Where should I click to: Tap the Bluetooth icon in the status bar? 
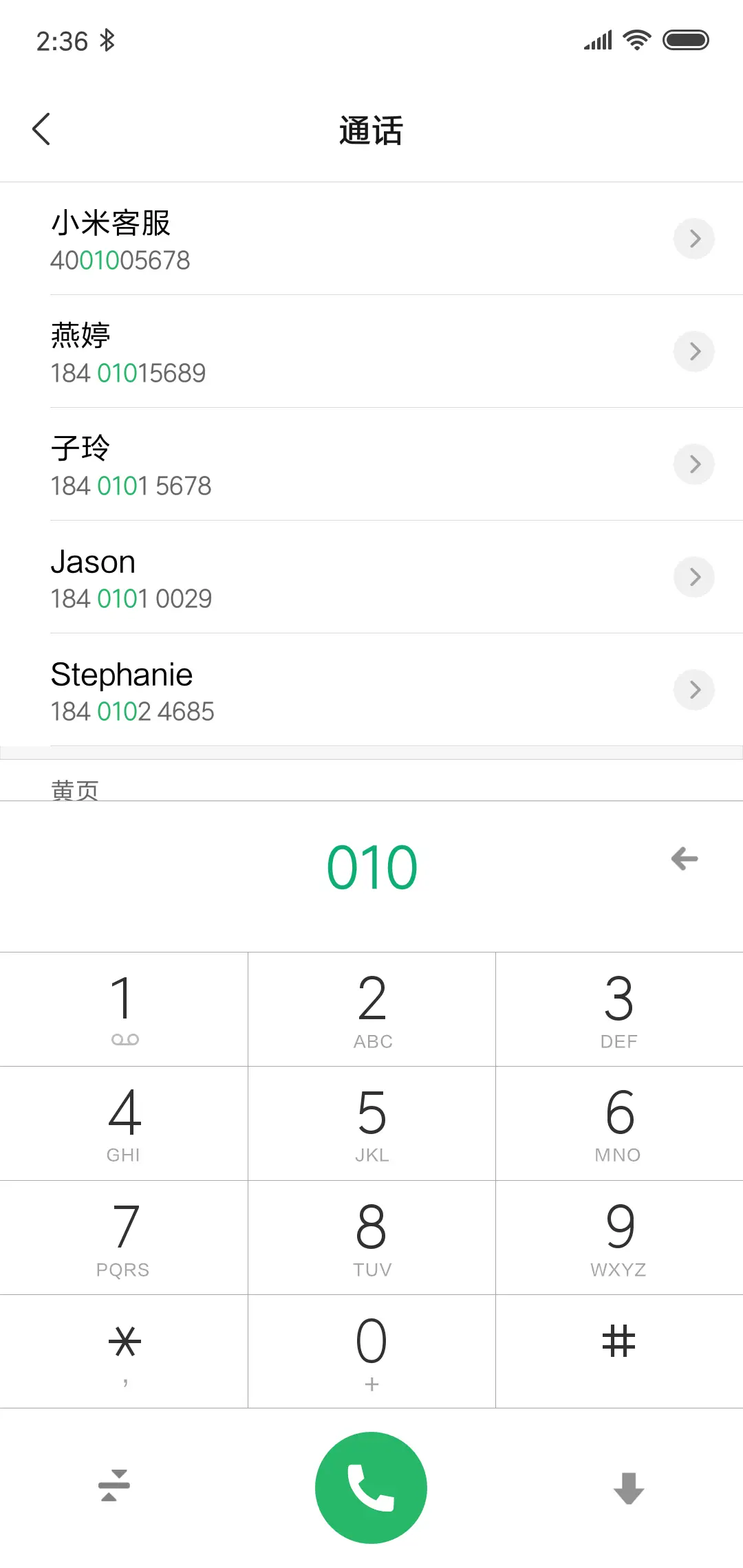pos(107,41)
